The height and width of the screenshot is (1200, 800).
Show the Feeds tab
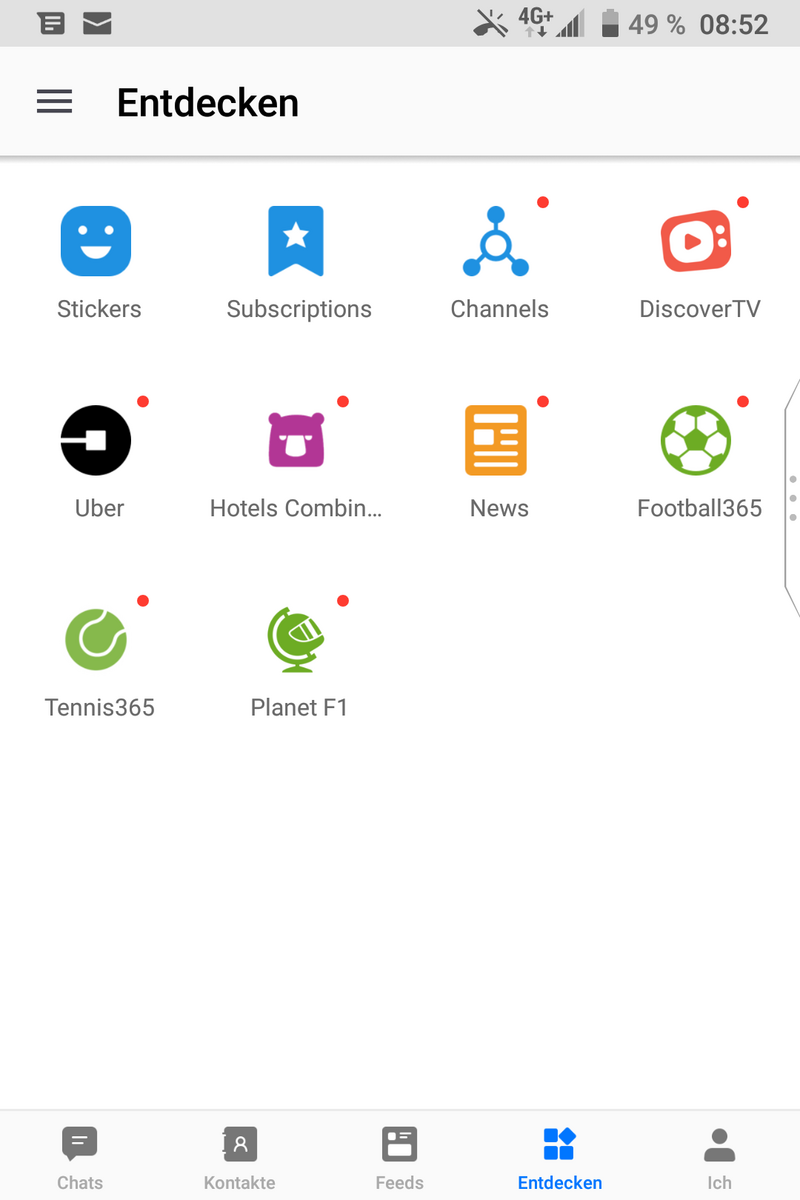(400, 1156)
